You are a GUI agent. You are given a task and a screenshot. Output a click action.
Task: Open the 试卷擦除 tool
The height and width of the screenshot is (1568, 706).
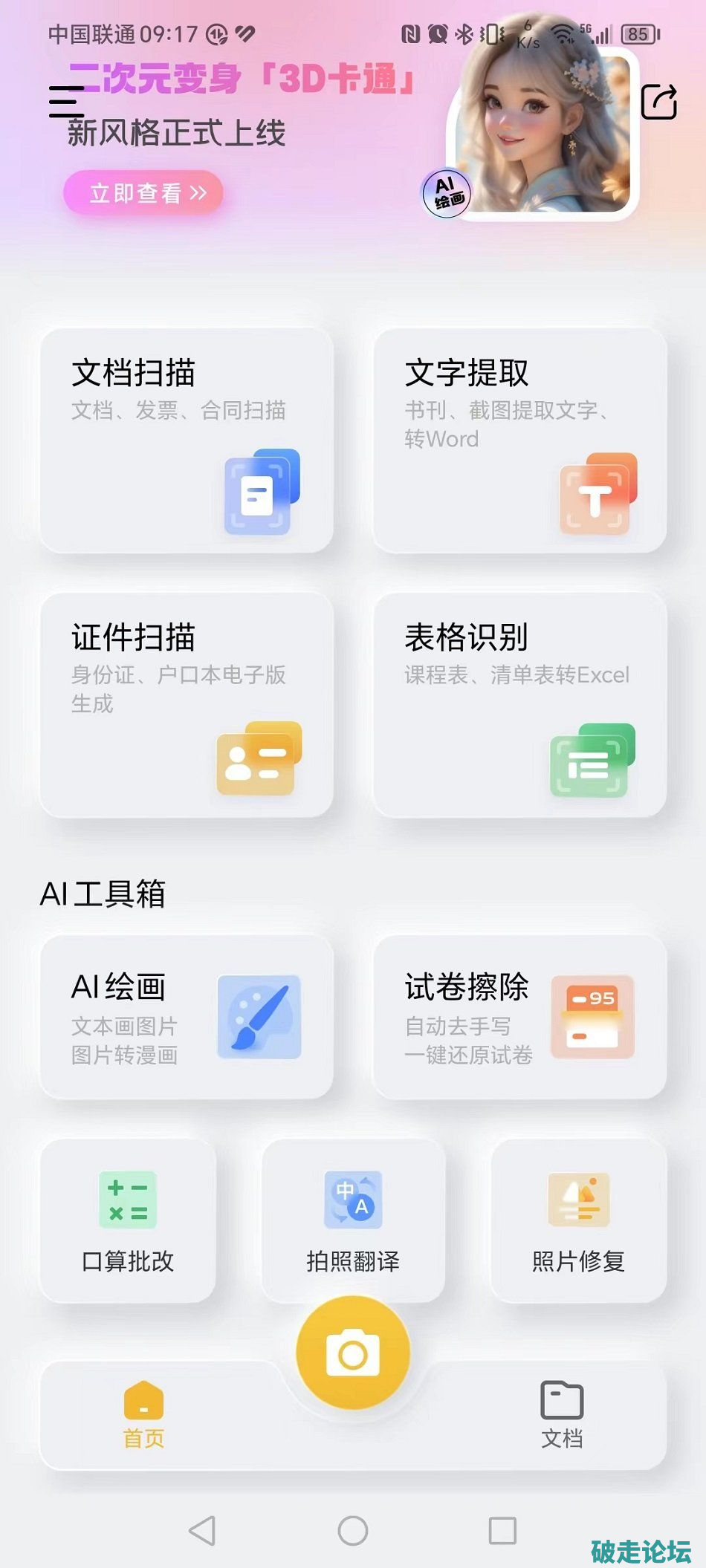coord(519,1017)
